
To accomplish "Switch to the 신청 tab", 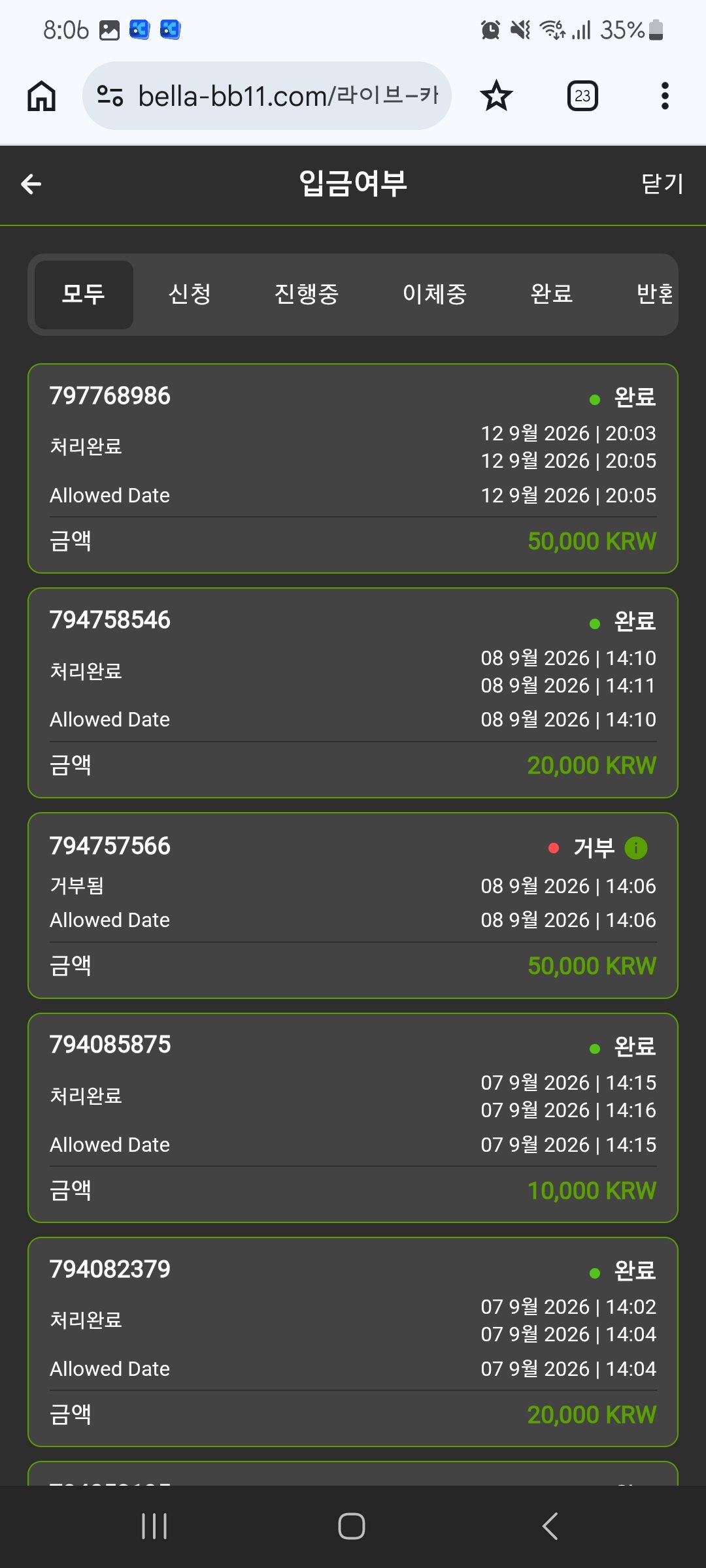I will (190, 295).
